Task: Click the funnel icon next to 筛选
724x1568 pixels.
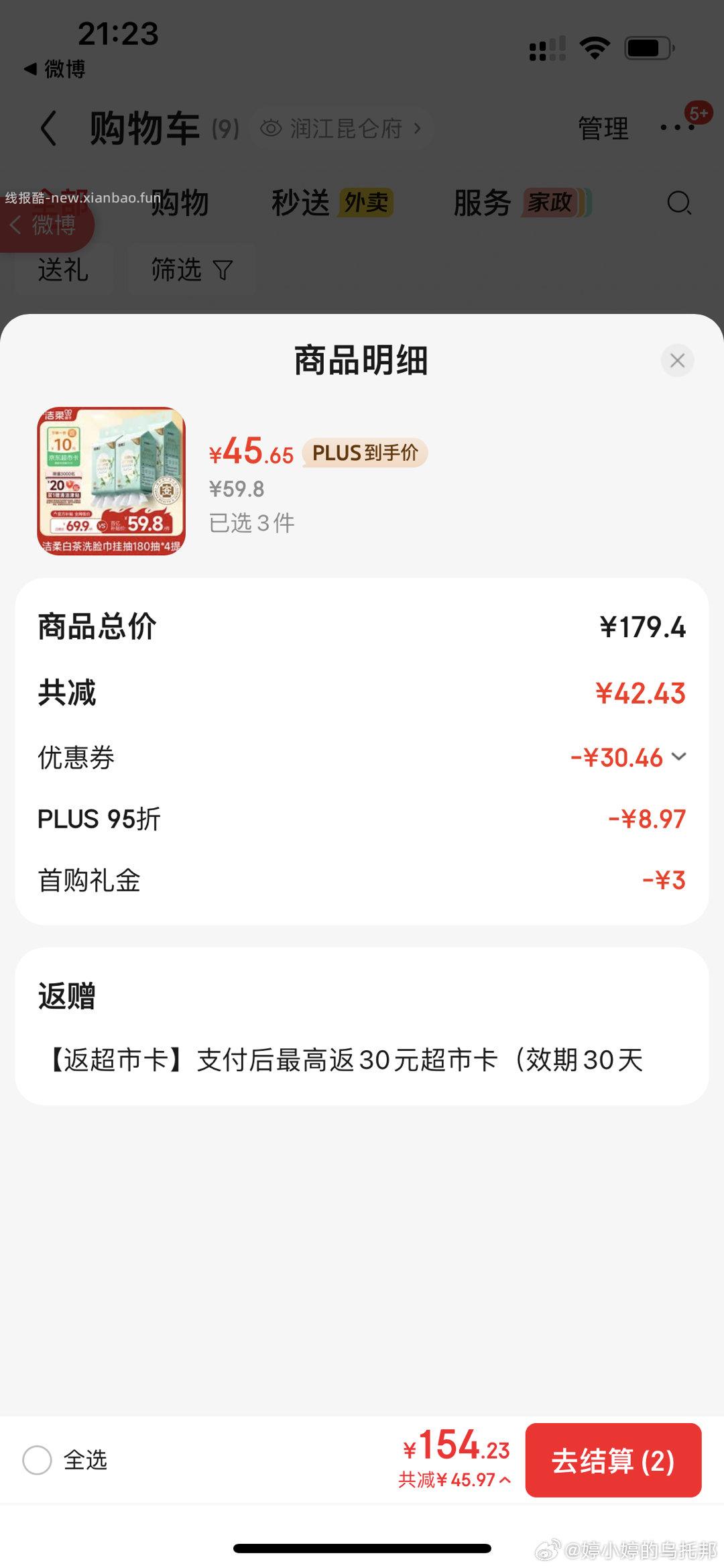Action: coord(223,270)
